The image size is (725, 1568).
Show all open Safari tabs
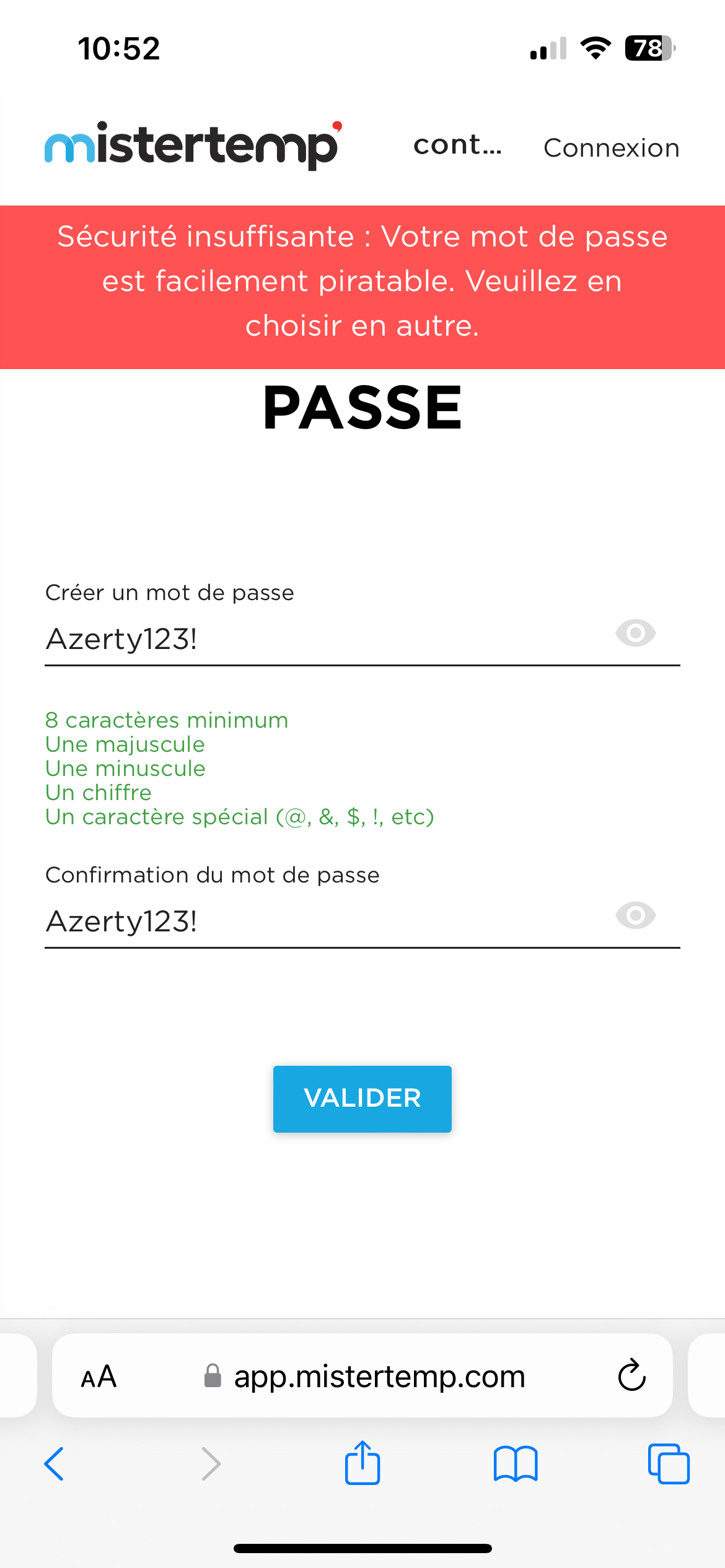(669, 1464)
